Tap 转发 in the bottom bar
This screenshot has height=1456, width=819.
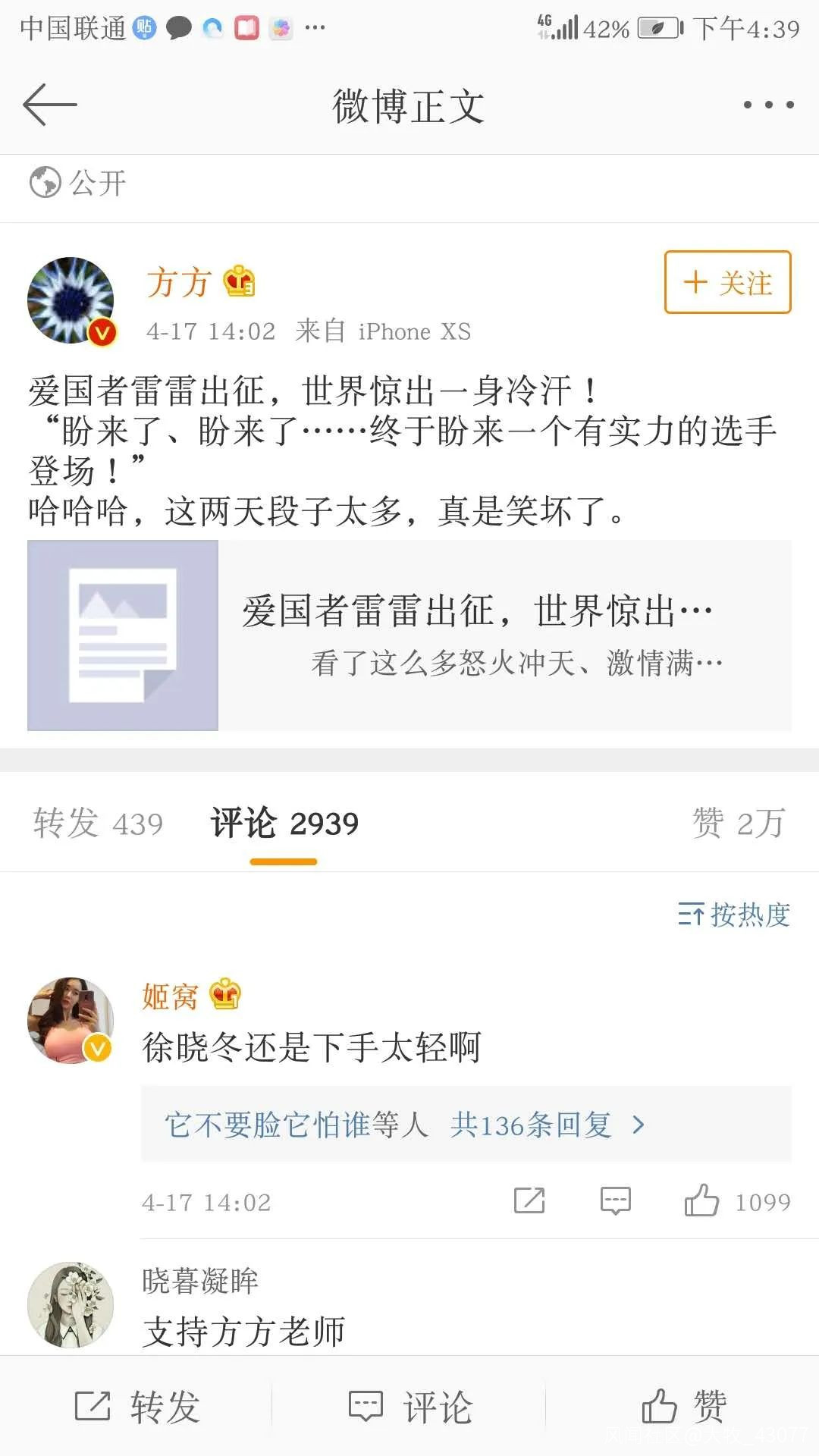click(x=137, y=1407)
